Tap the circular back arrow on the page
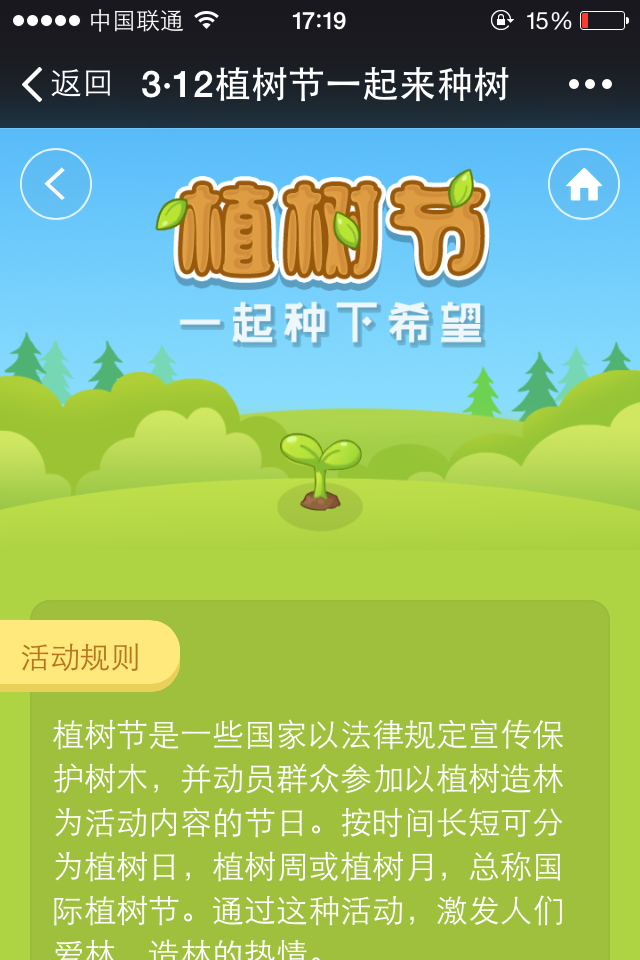 pos(56,184)
